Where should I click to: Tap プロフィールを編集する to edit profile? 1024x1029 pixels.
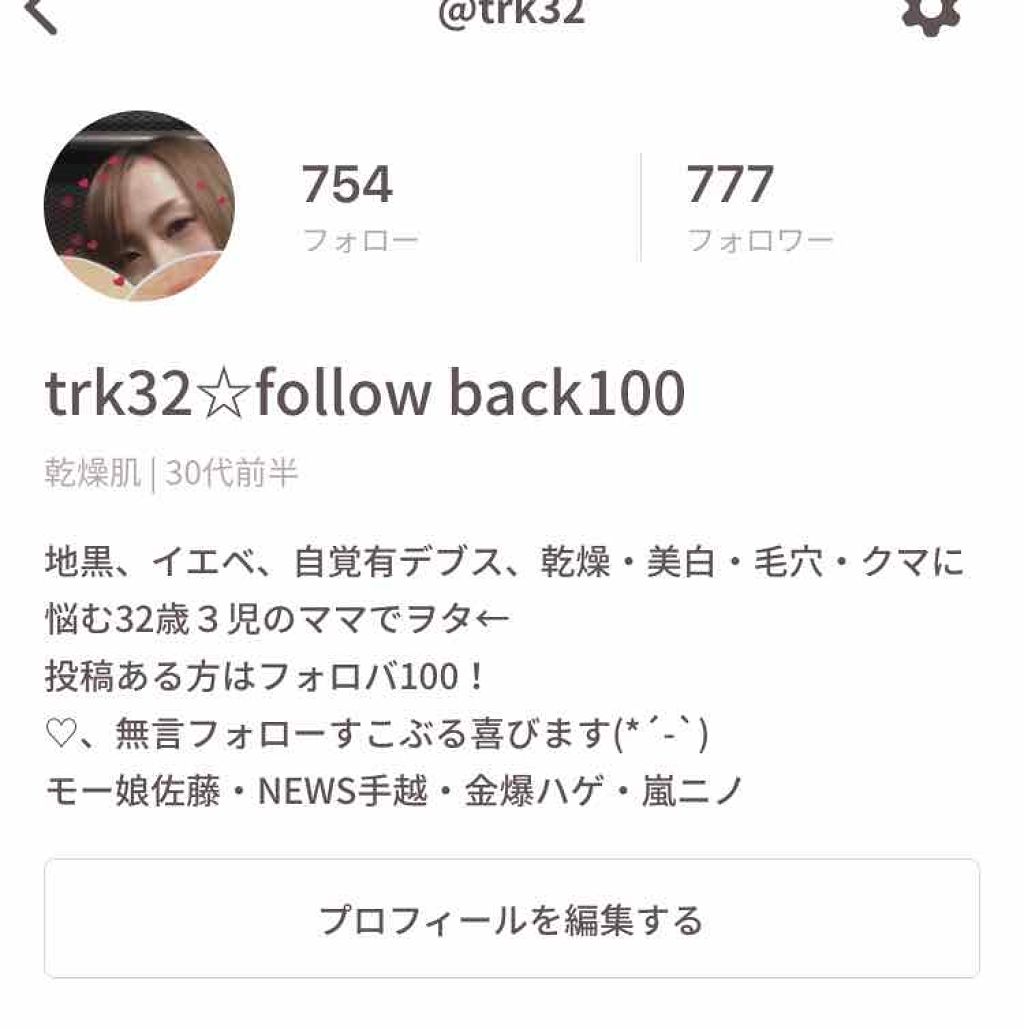pos(511,919)
